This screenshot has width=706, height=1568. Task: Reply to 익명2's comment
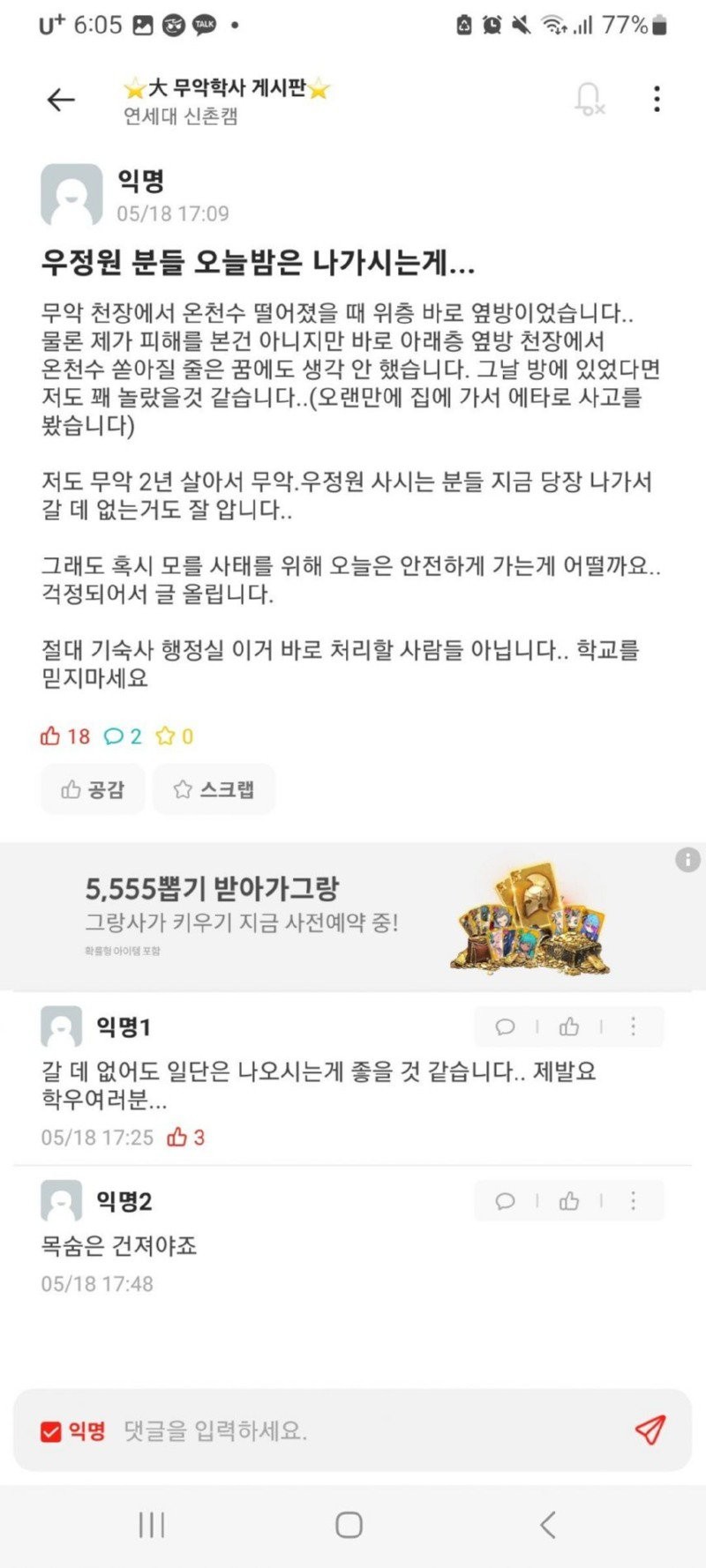(506, 1201)
